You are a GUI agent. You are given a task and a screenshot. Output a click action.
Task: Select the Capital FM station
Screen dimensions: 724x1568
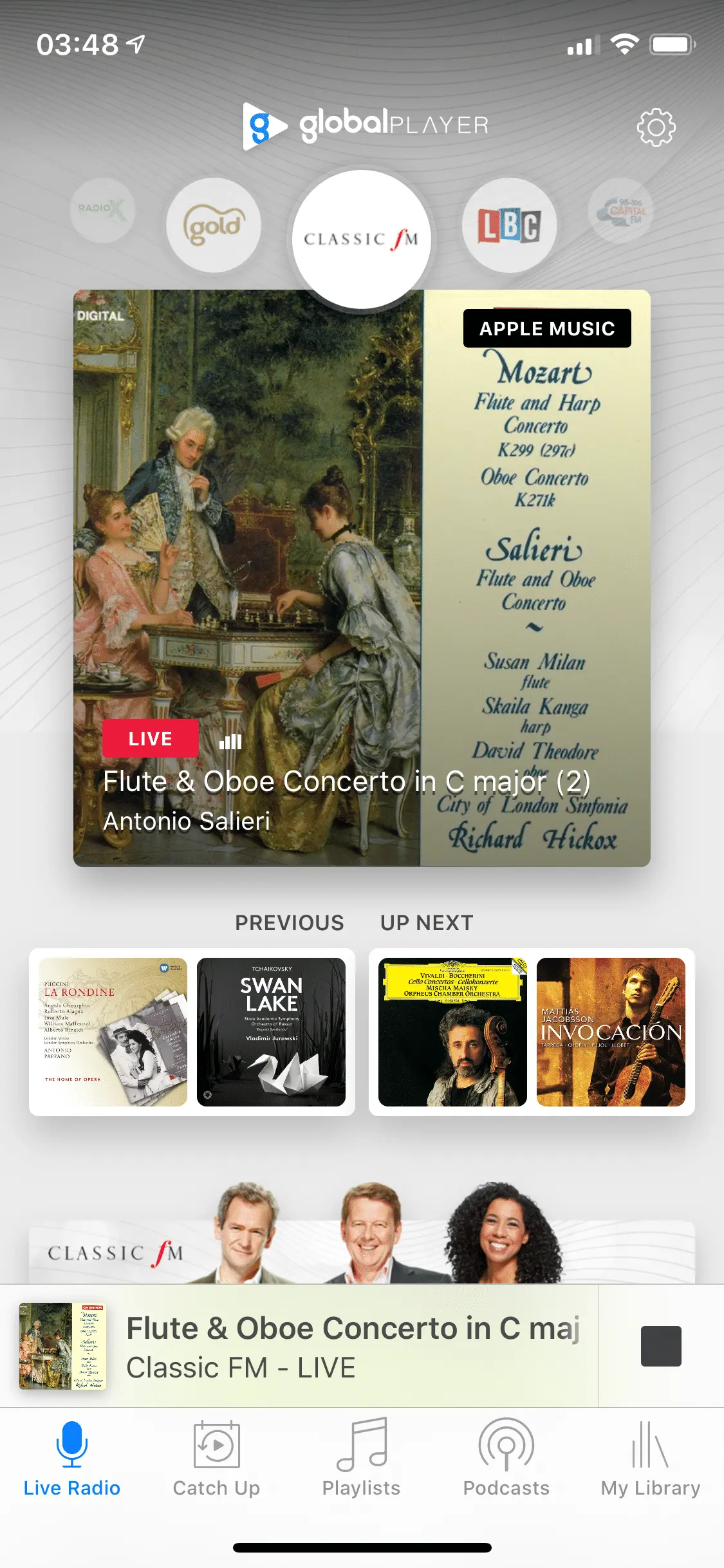(x=620, y=210)
